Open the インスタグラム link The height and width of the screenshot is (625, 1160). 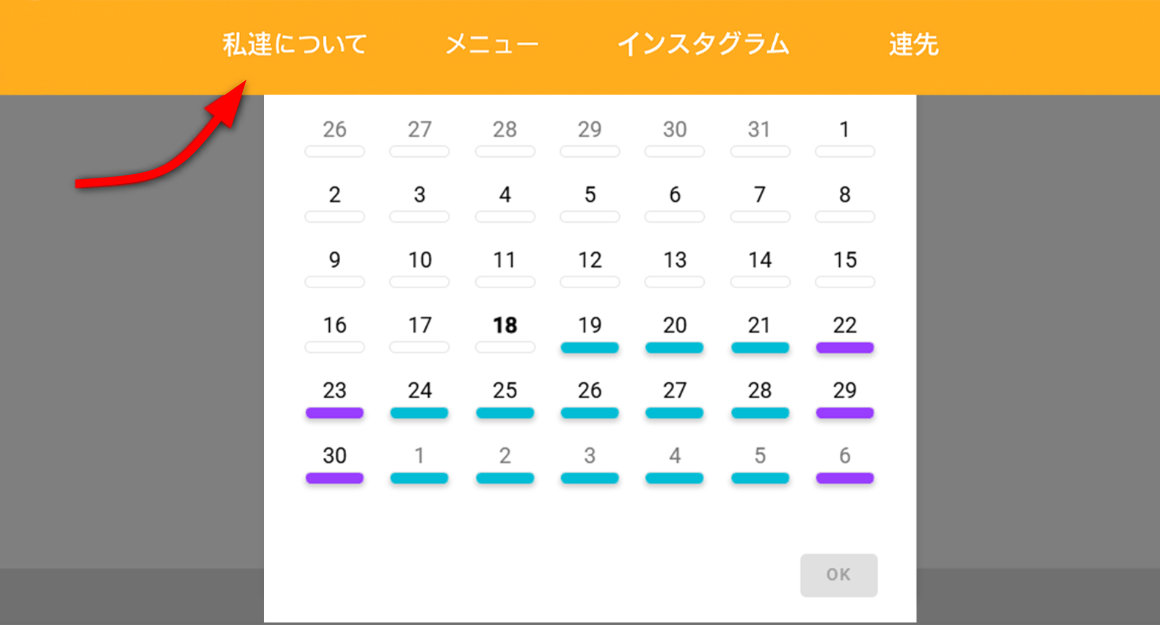click(x=702, y=45)
